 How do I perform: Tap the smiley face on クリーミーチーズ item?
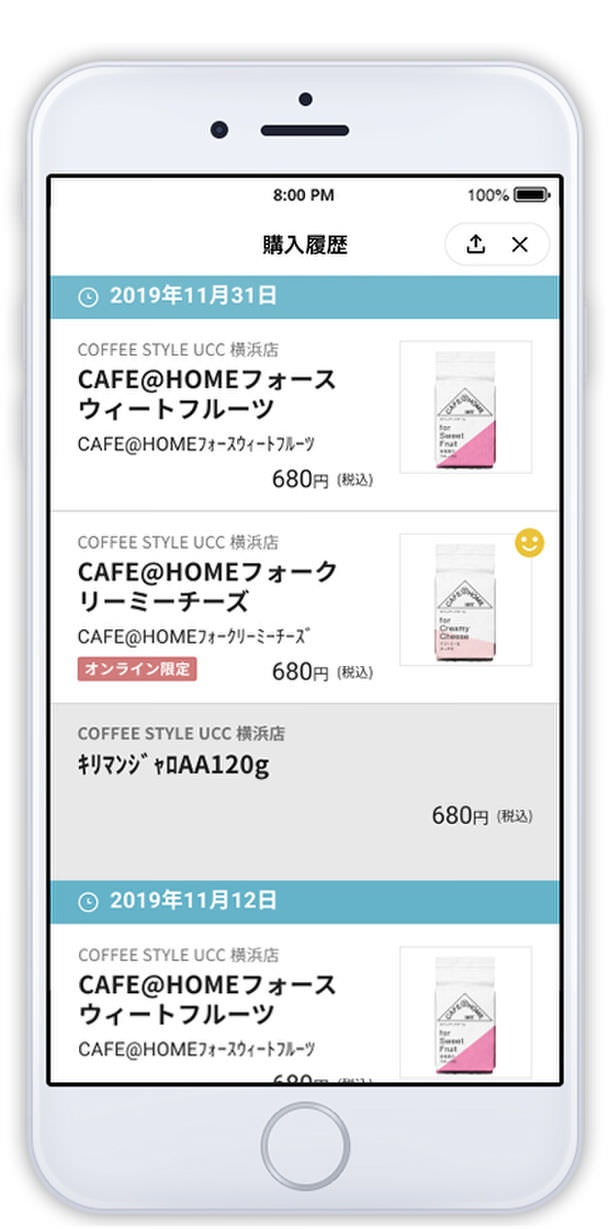(529, 543)
